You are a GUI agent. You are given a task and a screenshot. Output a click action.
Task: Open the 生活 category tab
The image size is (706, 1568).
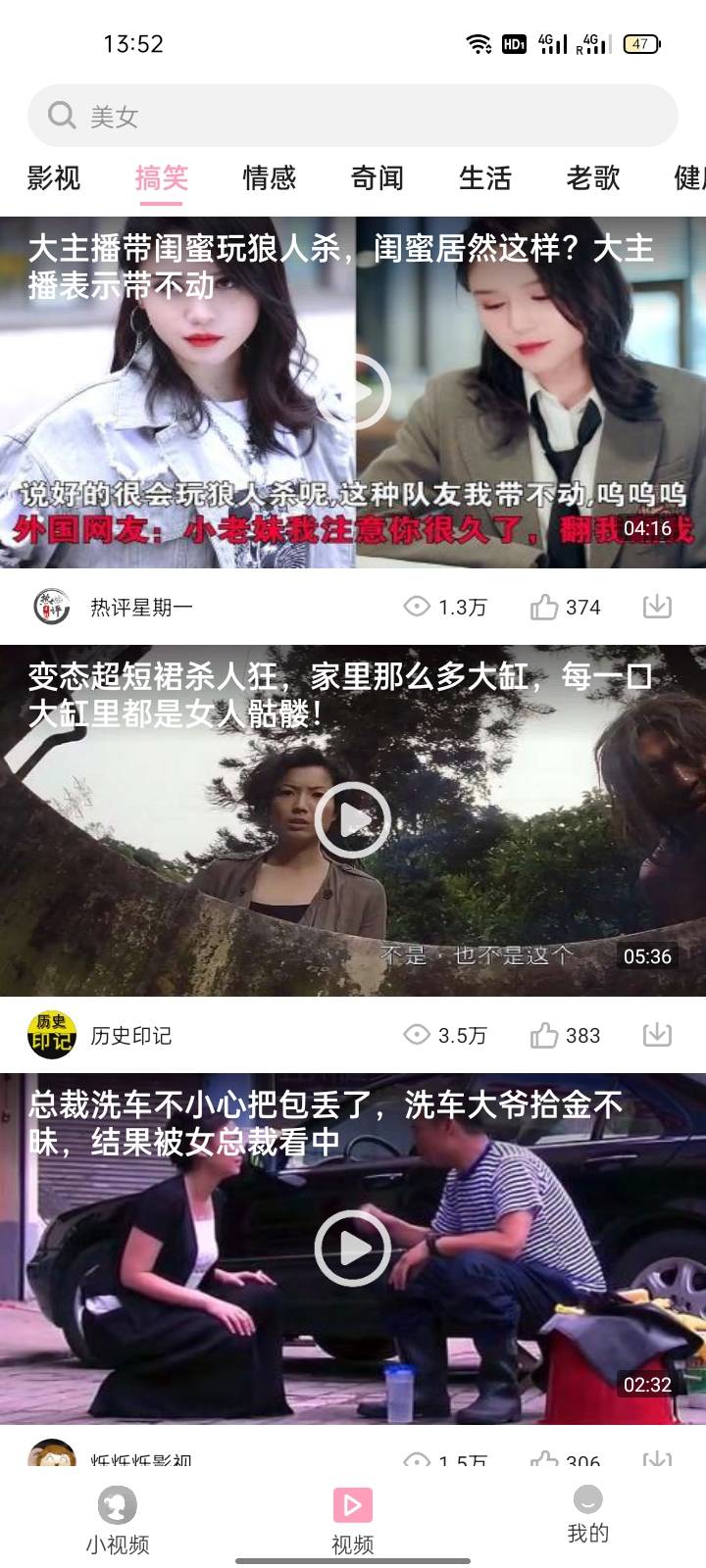point(485,178)
